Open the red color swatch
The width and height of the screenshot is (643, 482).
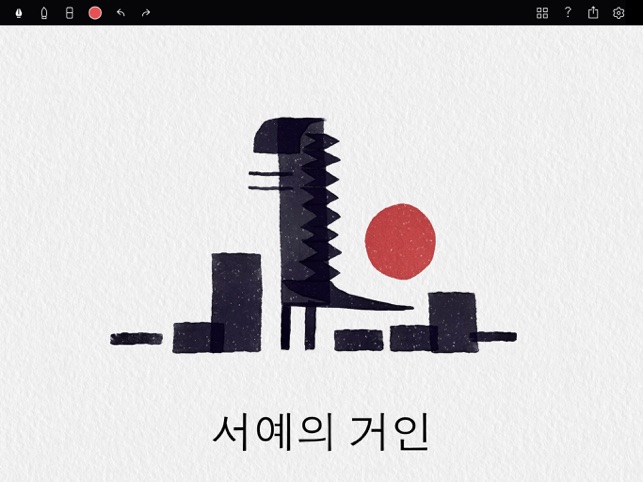(95, 13)
